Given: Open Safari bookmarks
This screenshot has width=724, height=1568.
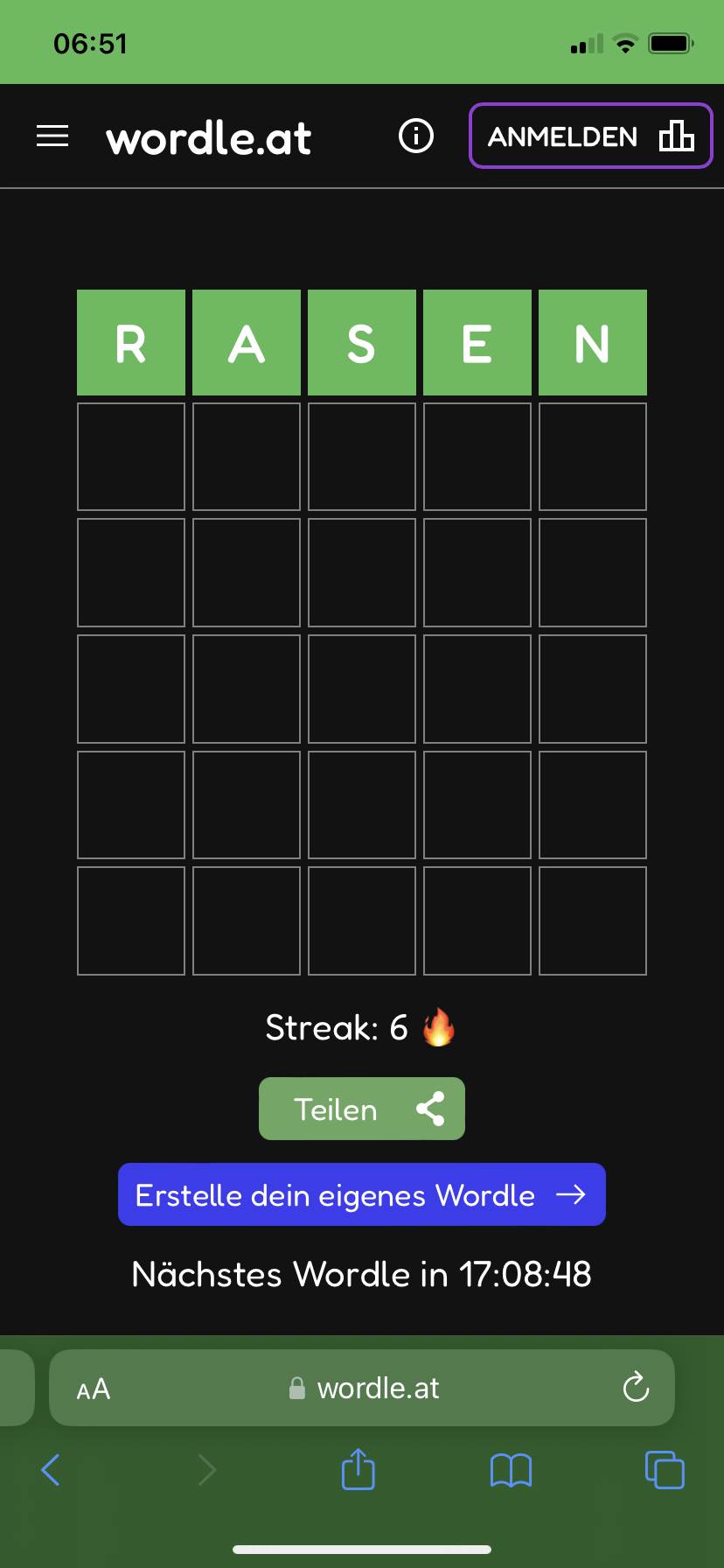Looking at the screenshot, I should tap(512, 1470).
